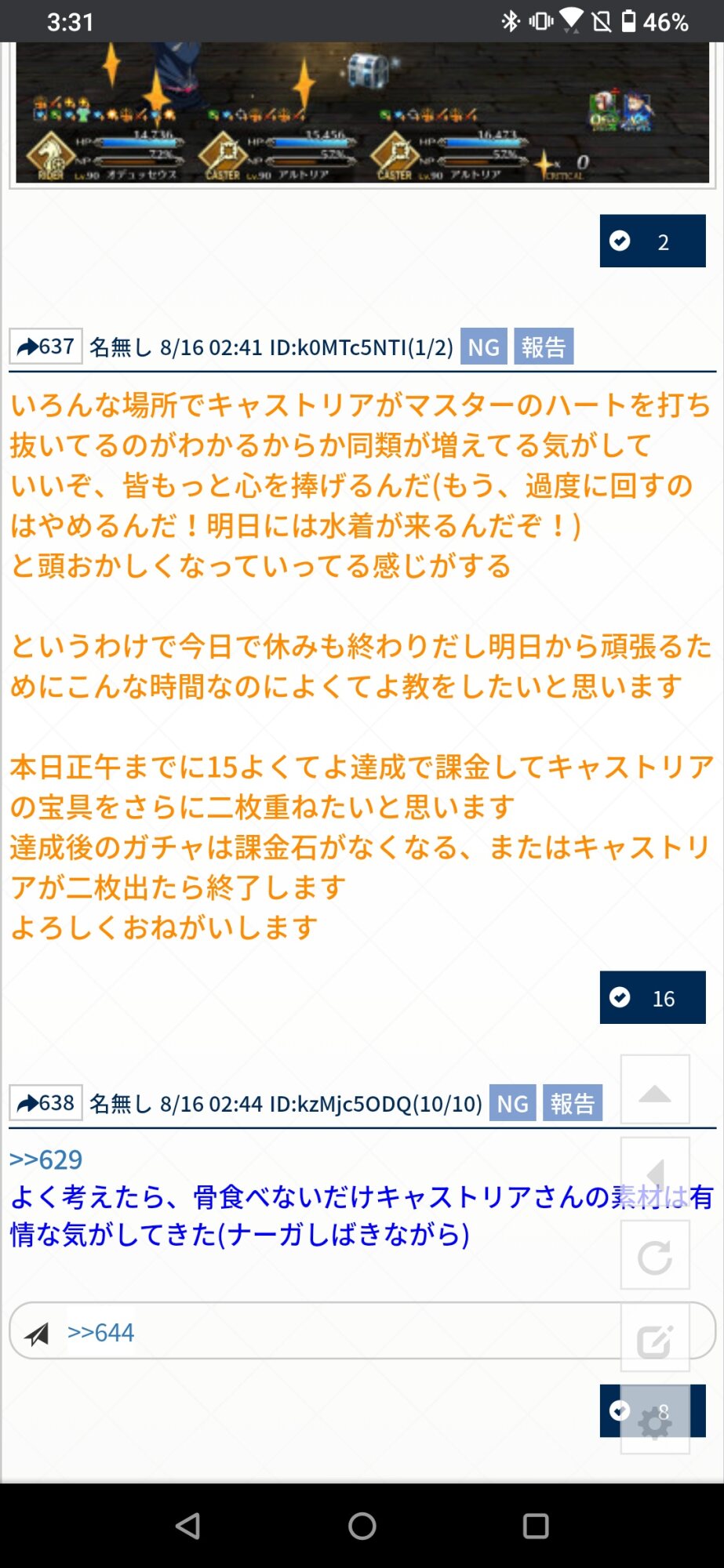Write a new post

tap(655, 1340)
